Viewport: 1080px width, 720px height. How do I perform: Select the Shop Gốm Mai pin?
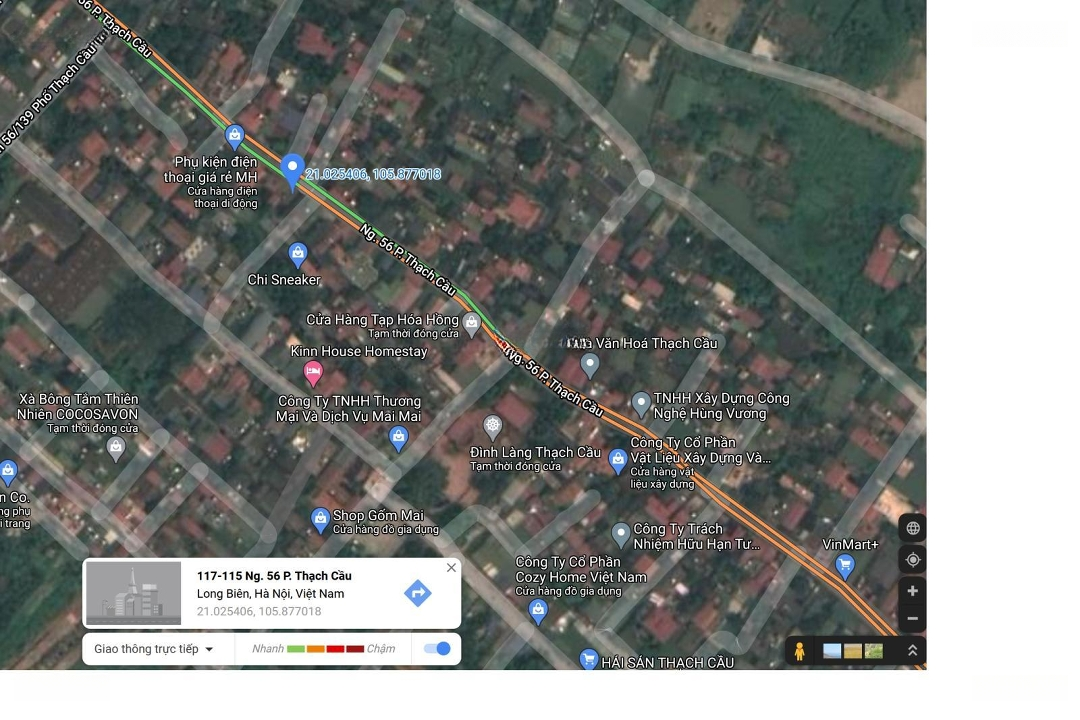tap(320, 519)
